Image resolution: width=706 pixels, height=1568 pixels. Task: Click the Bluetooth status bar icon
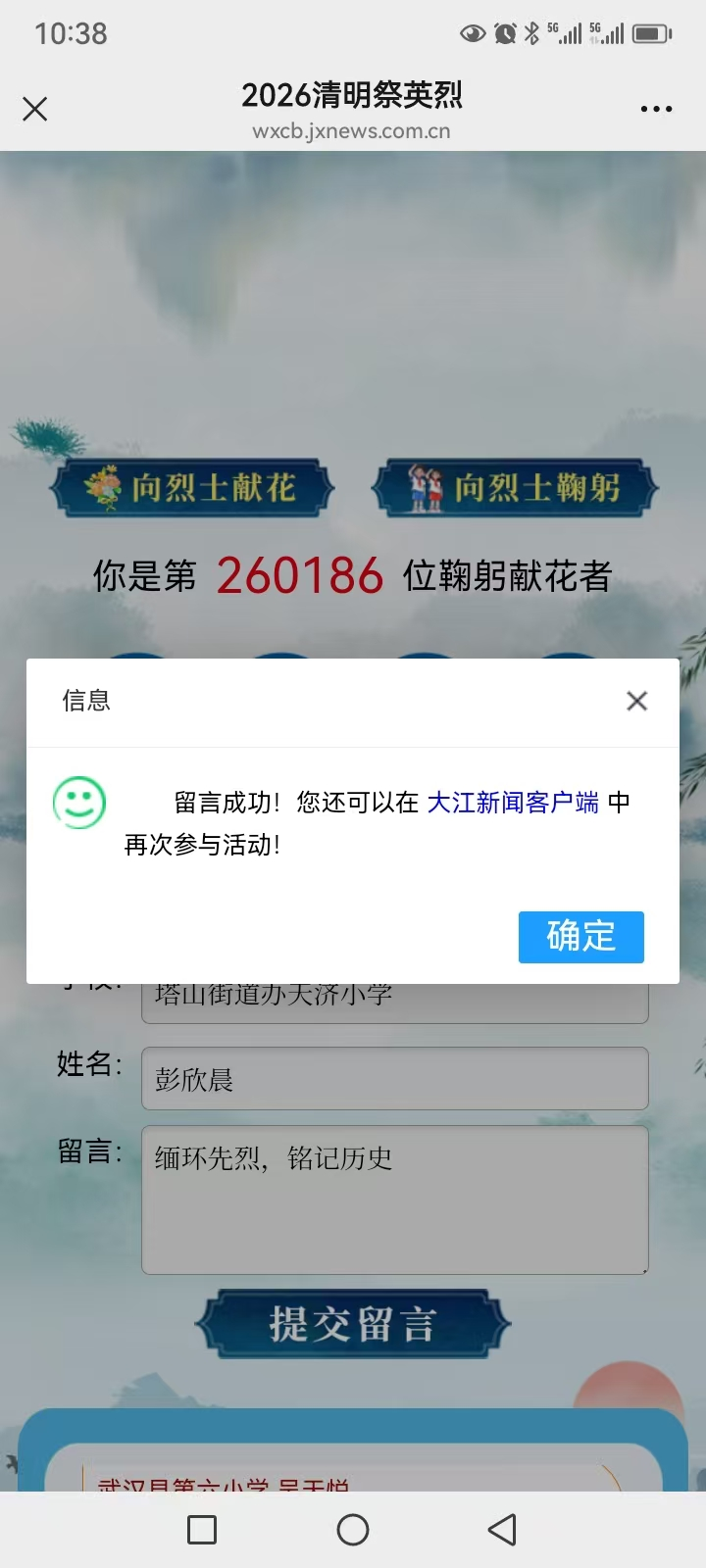(532, 32)
